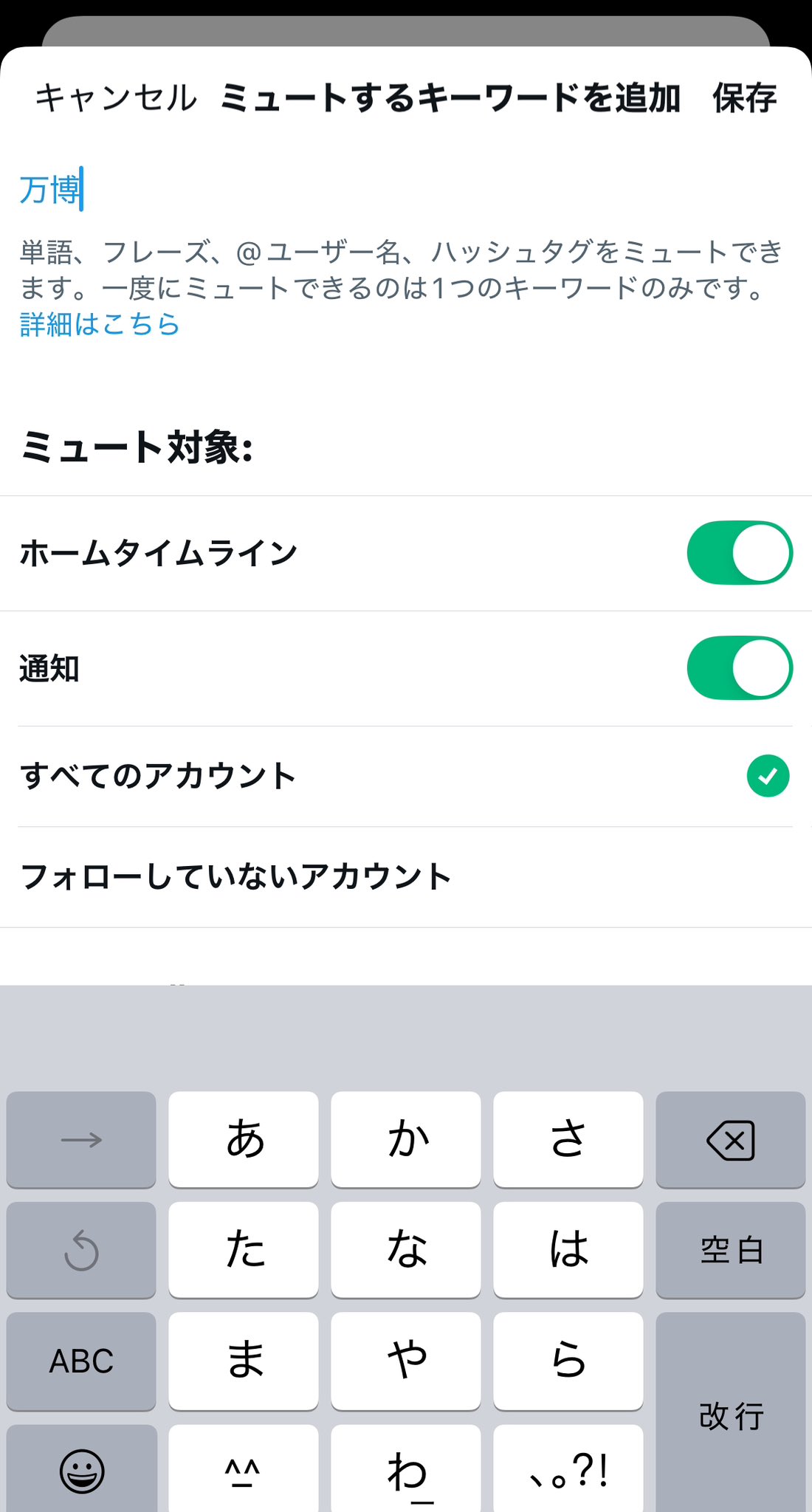Choose フォローしていないアカウント option

[x=406, y=877]
